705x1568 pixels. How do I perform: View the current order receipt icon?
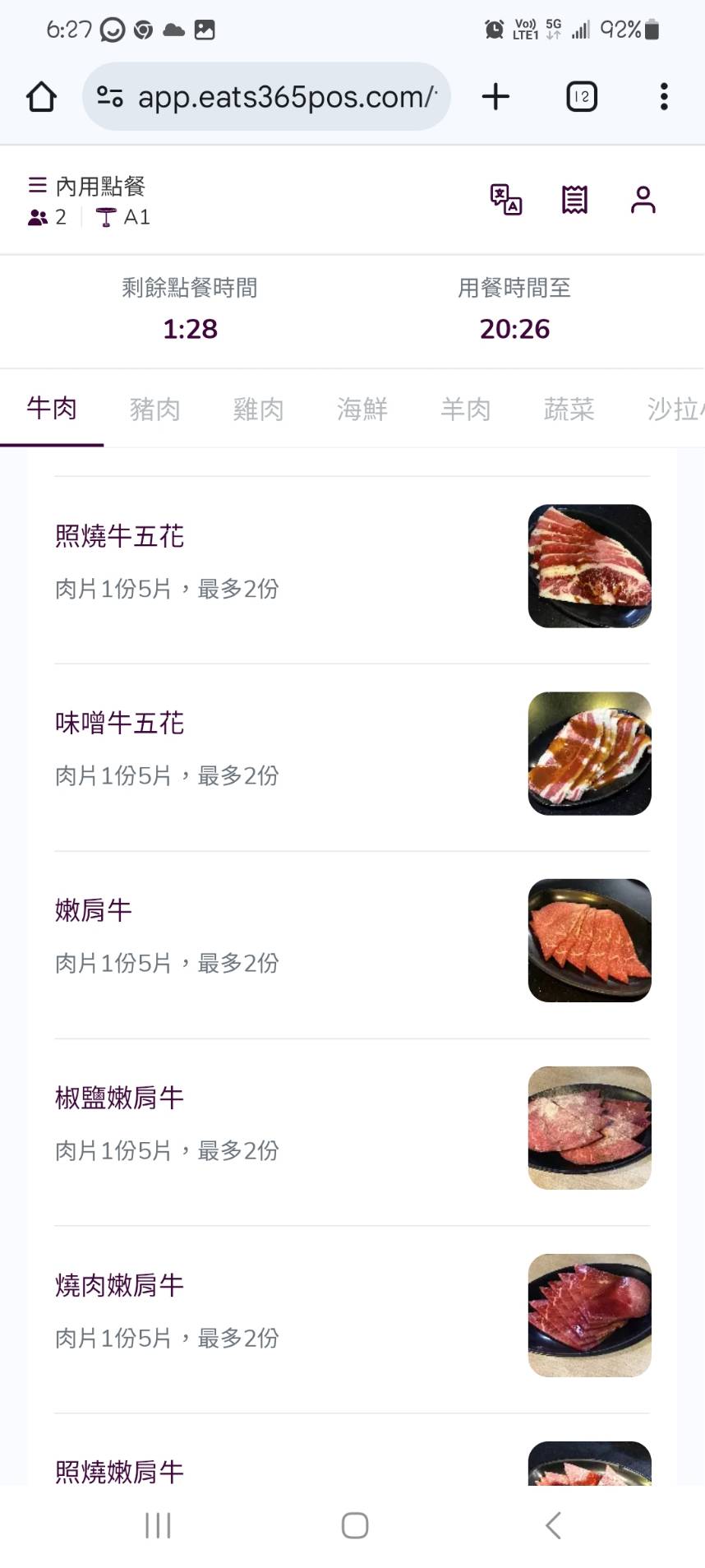(575, 199)
